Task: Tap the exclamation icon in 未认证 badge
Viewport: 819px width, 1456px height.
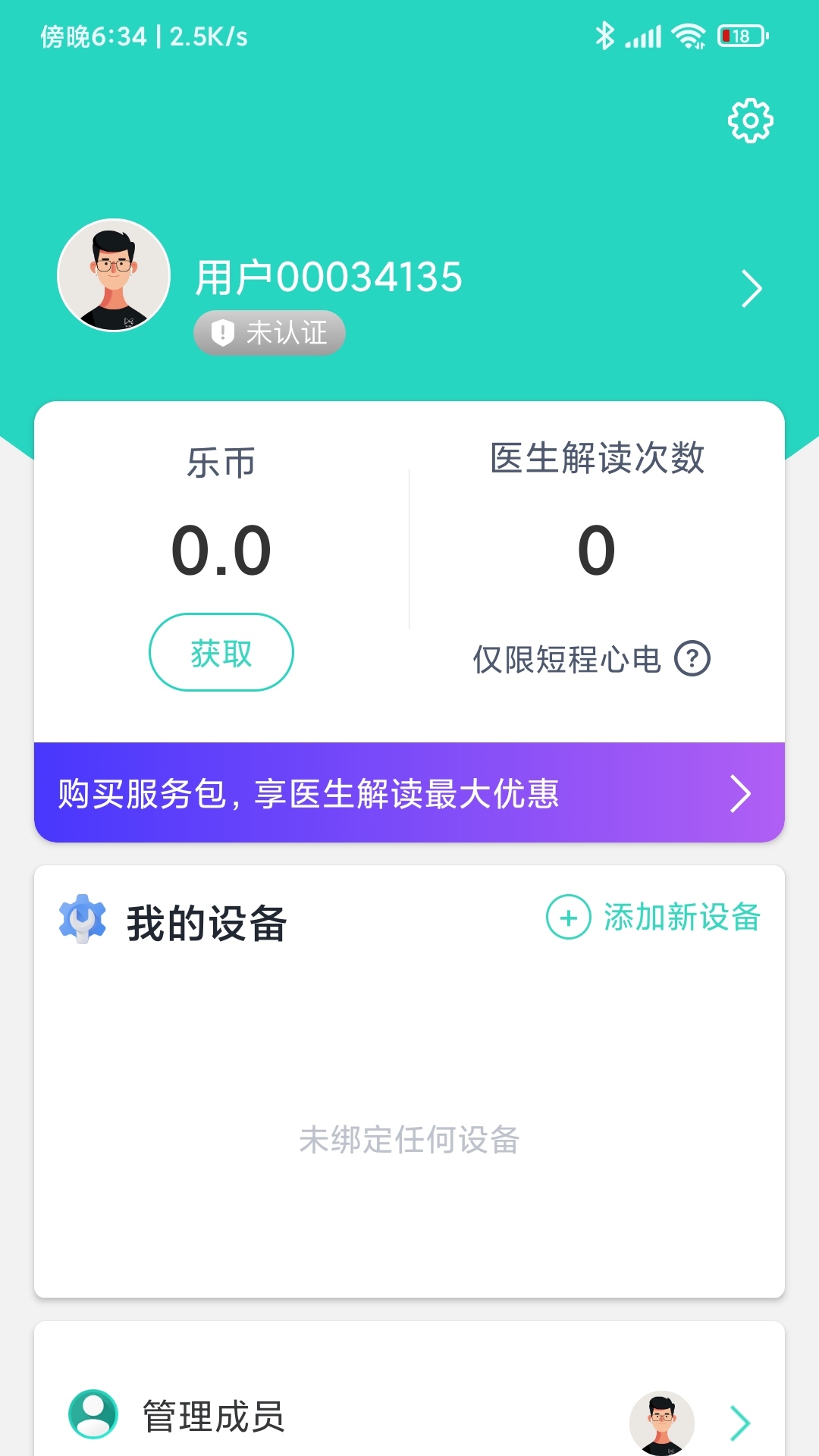Action: [x=223, y=332]
